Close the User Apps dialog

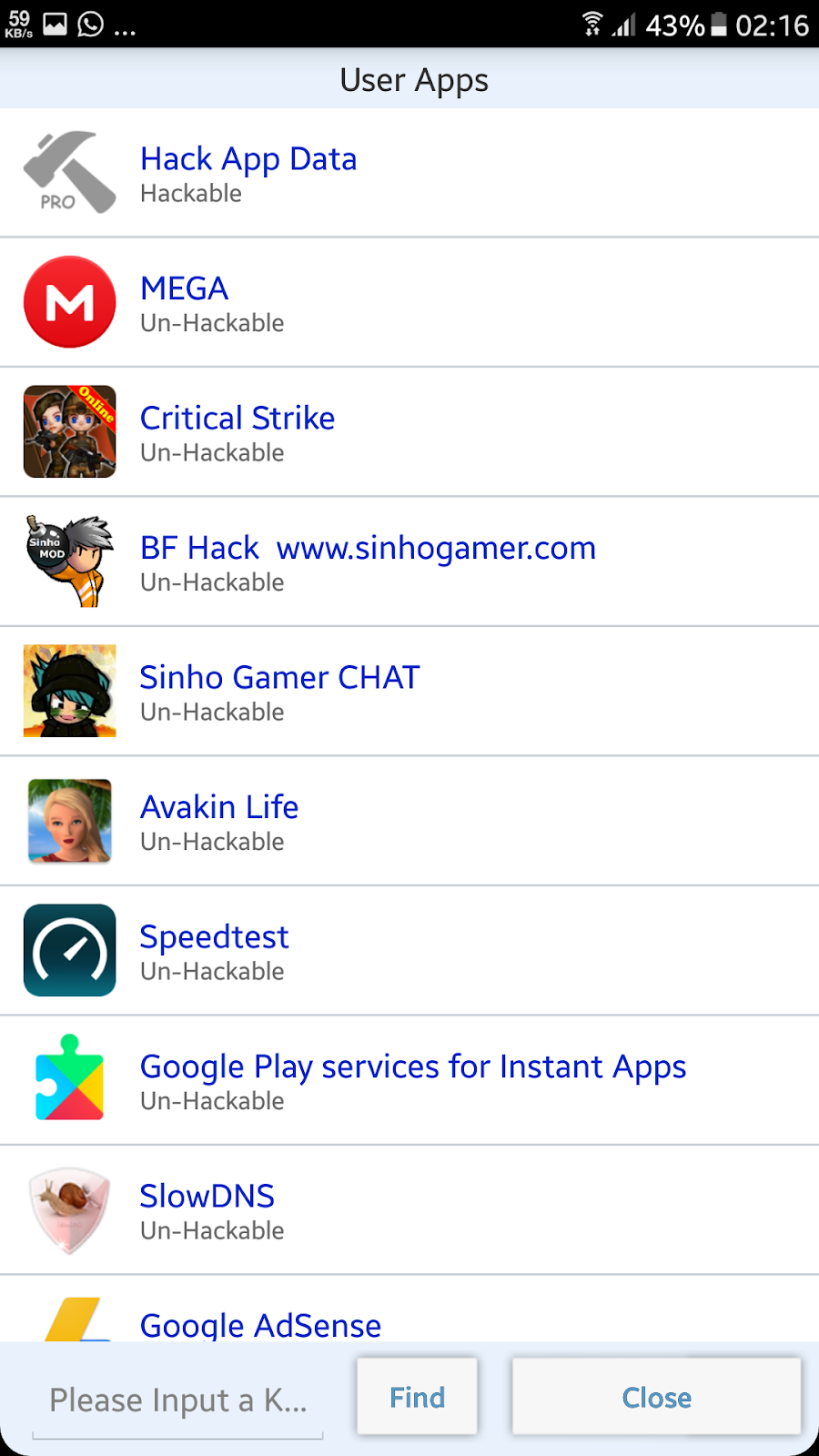point(656,1397)
